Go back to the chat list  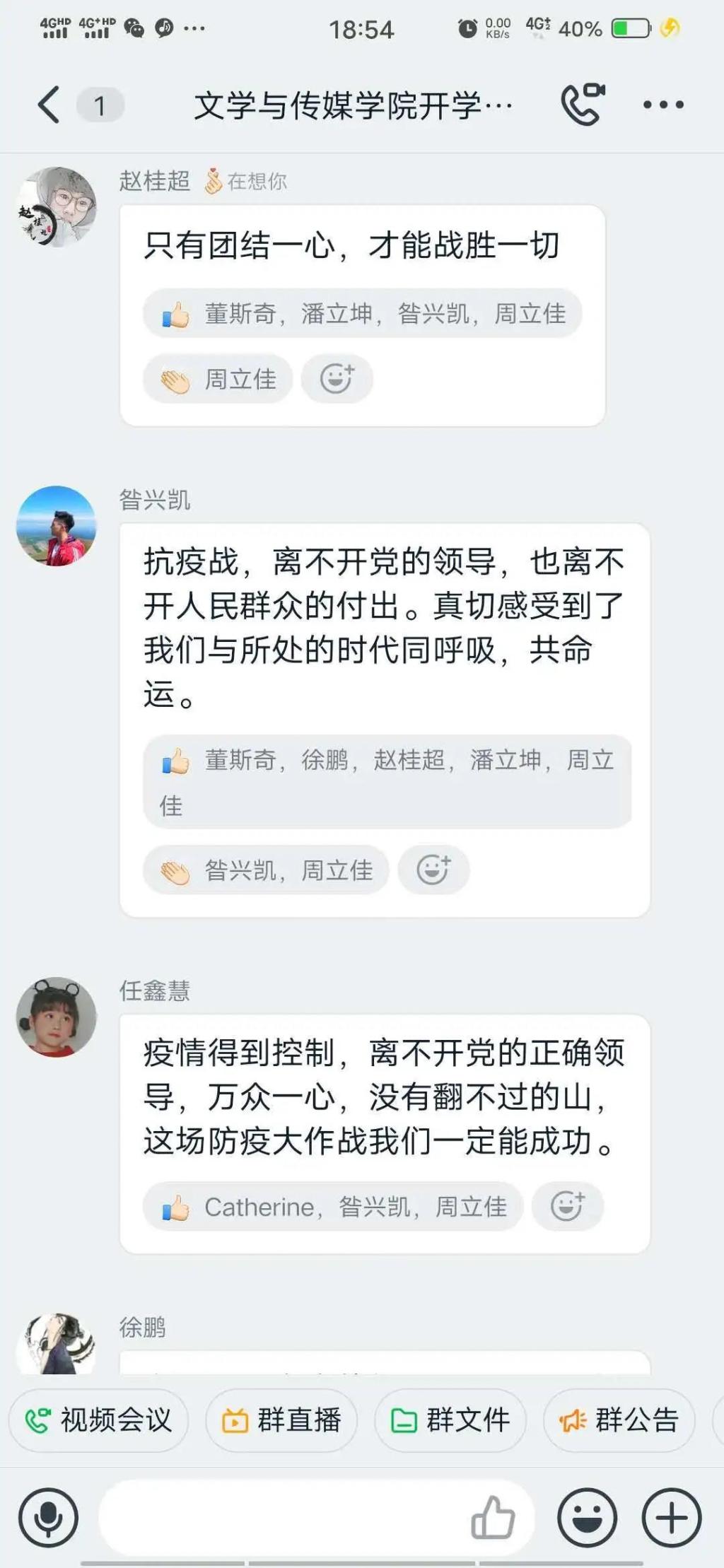(x=48, y=105)
